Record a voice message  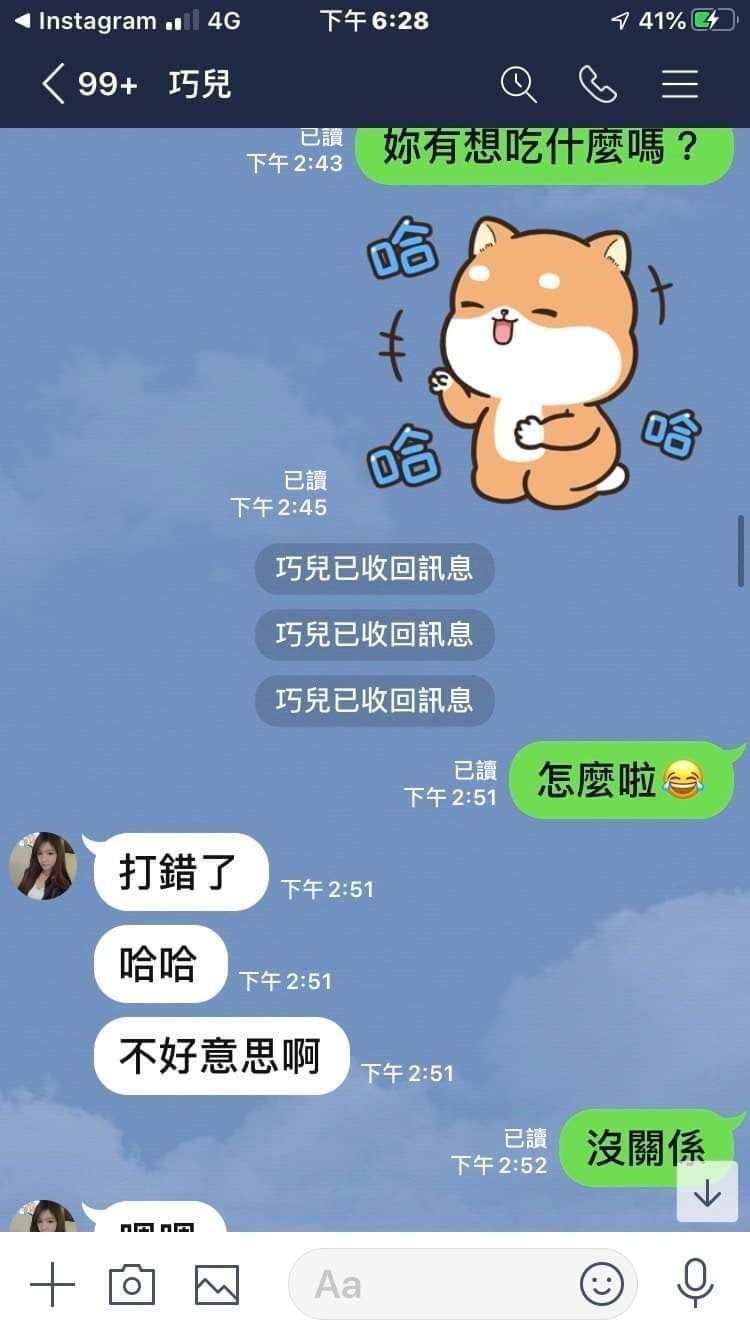[x=694, y=1284]
